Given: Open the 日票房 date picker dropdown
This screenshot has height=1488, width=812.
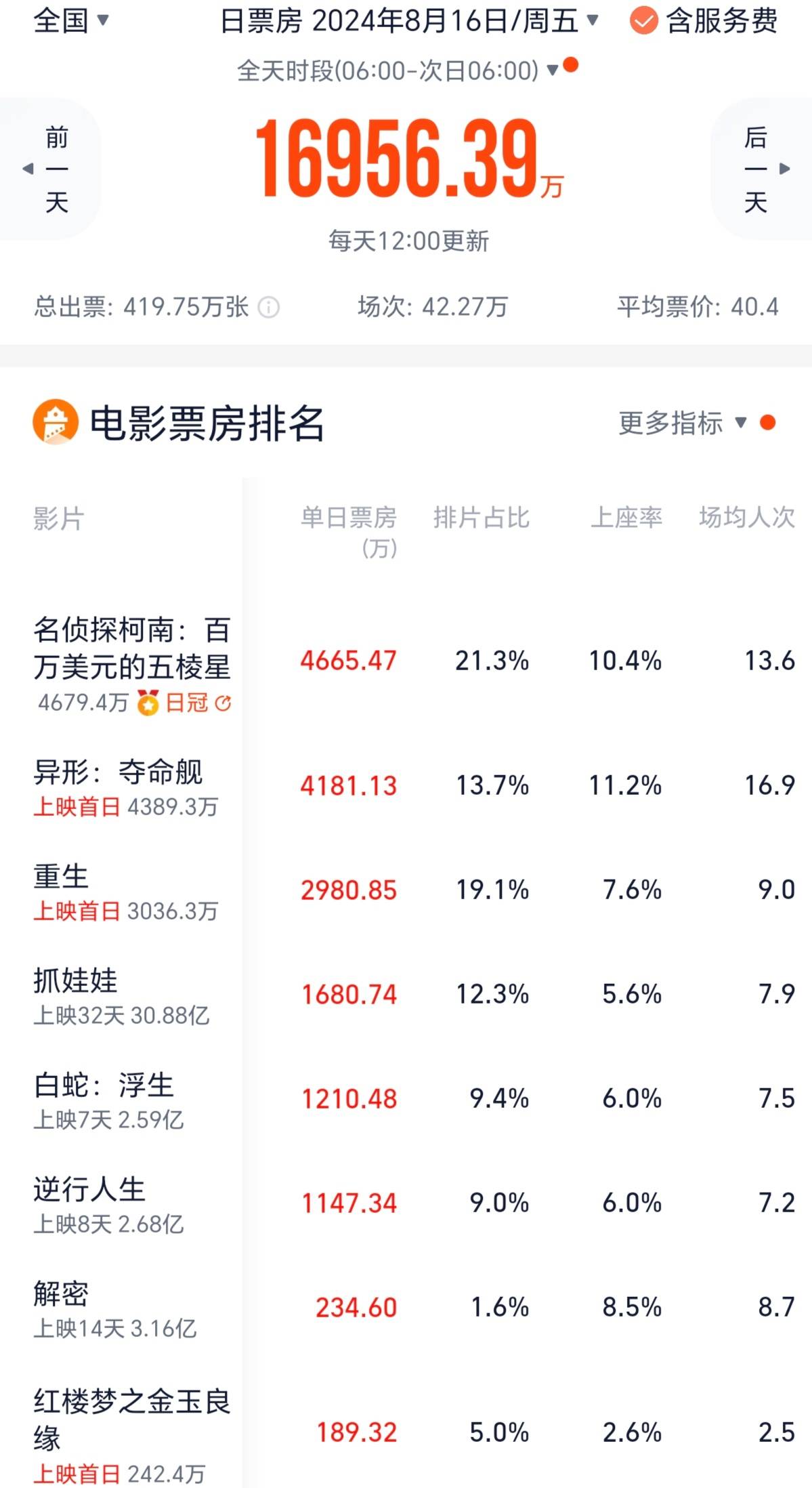Looking at the screenshot, I should click(x=410, y=21).
